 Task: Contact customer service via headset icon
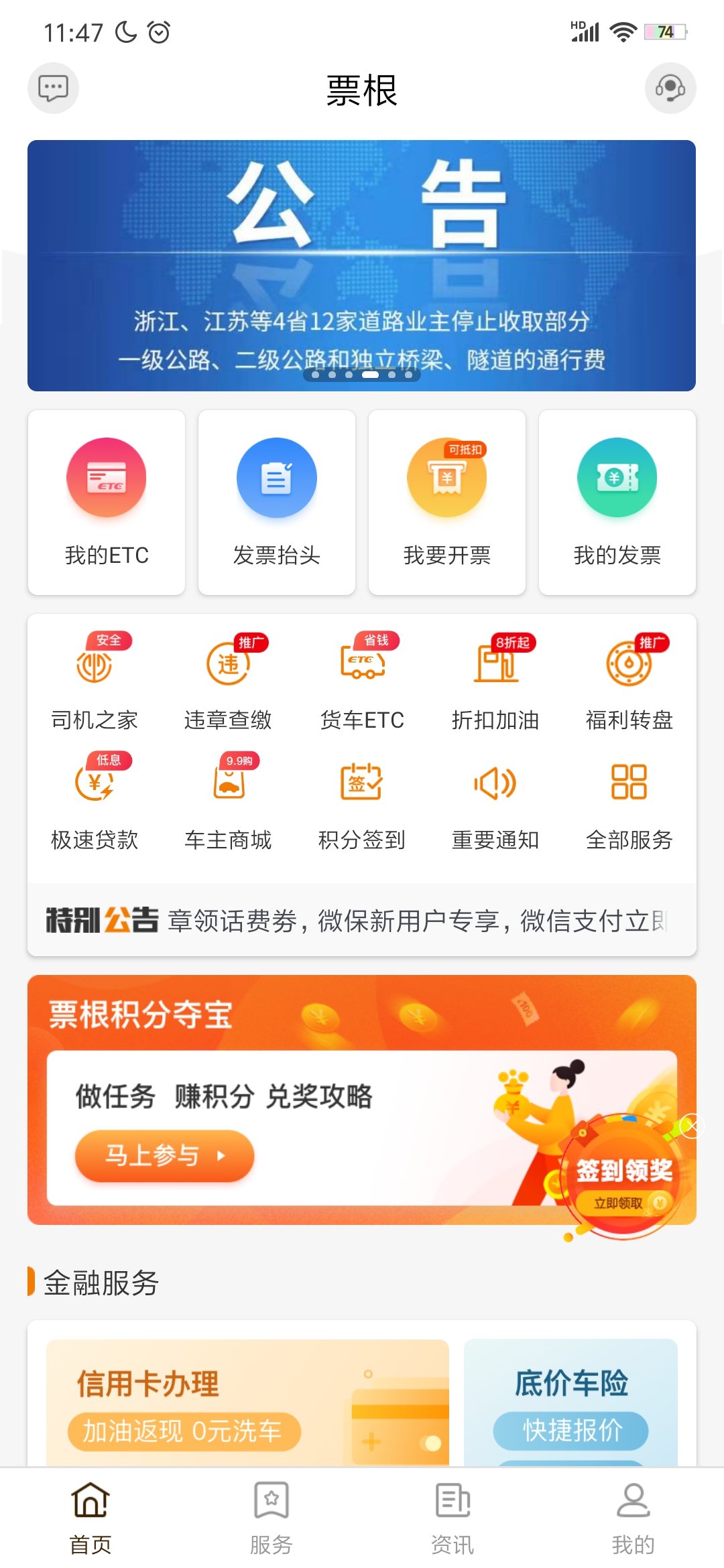[x=670, y=88]
